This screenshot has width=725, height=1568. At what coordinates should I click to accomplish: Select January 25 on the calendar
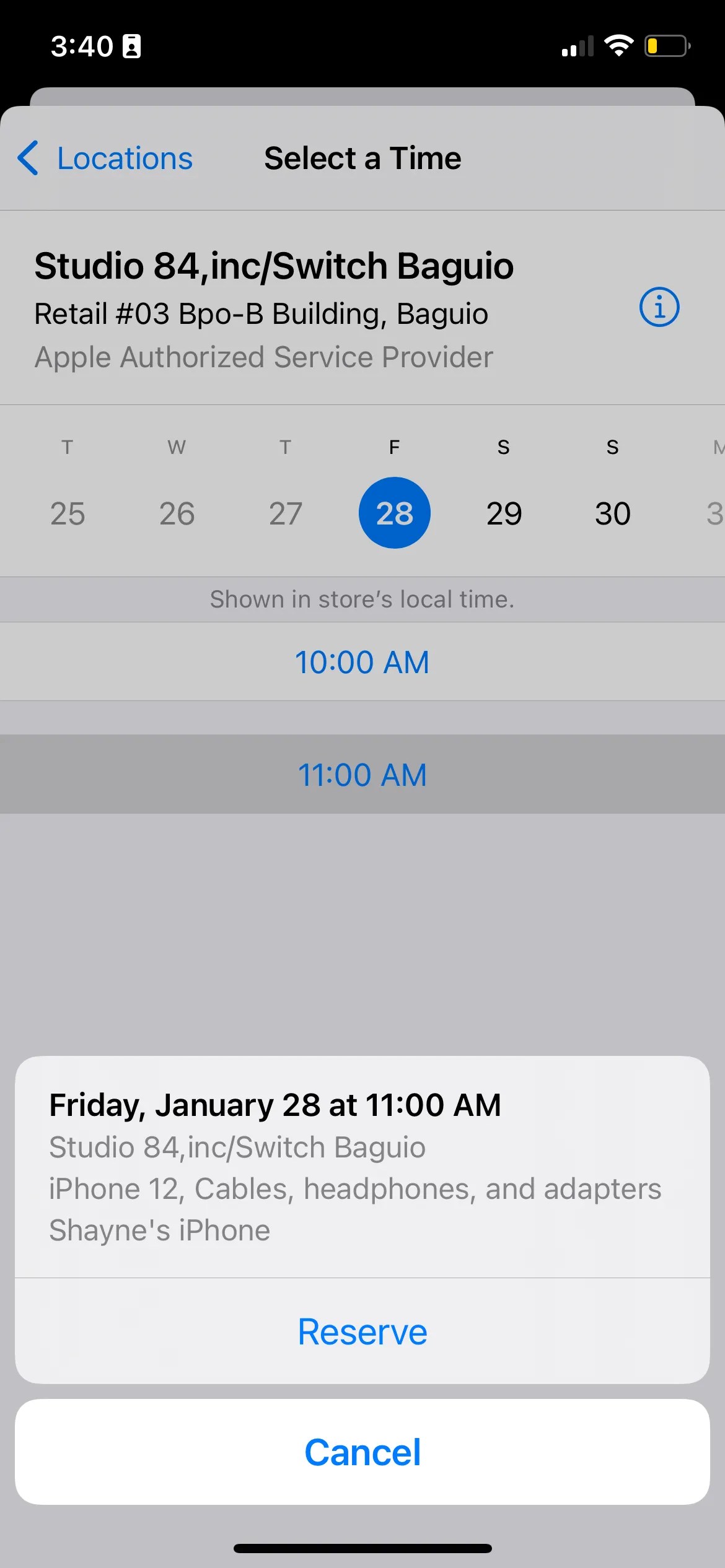point(67,513)
